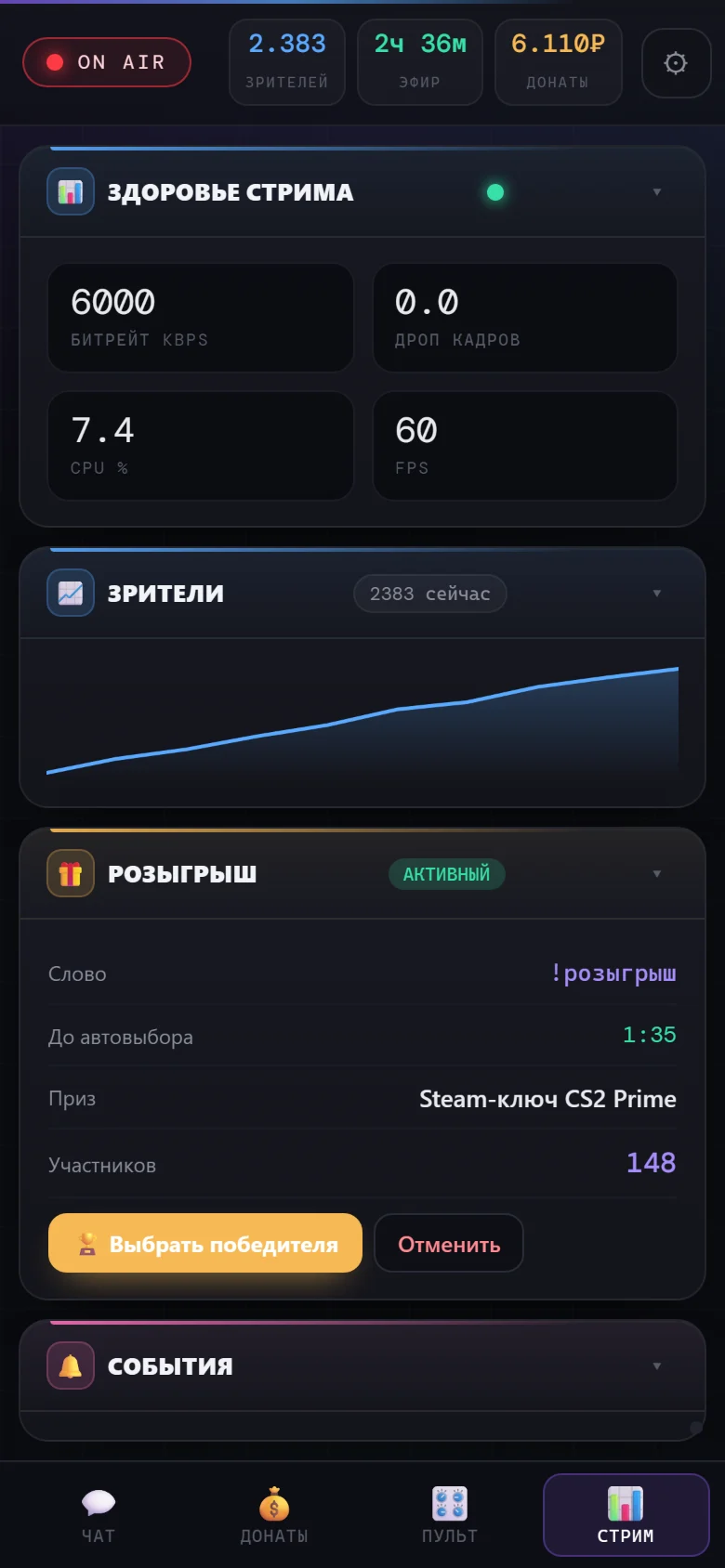Select the Стрим tab

point(626,1515)
